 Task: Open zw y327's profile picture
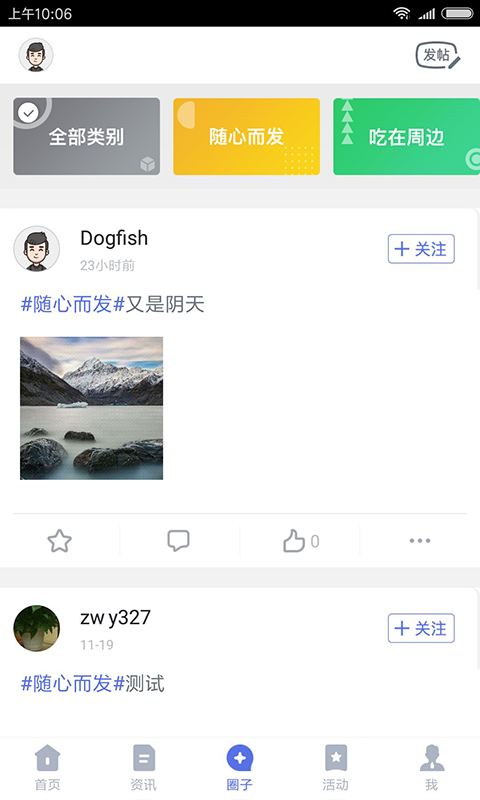coord(37,628)
